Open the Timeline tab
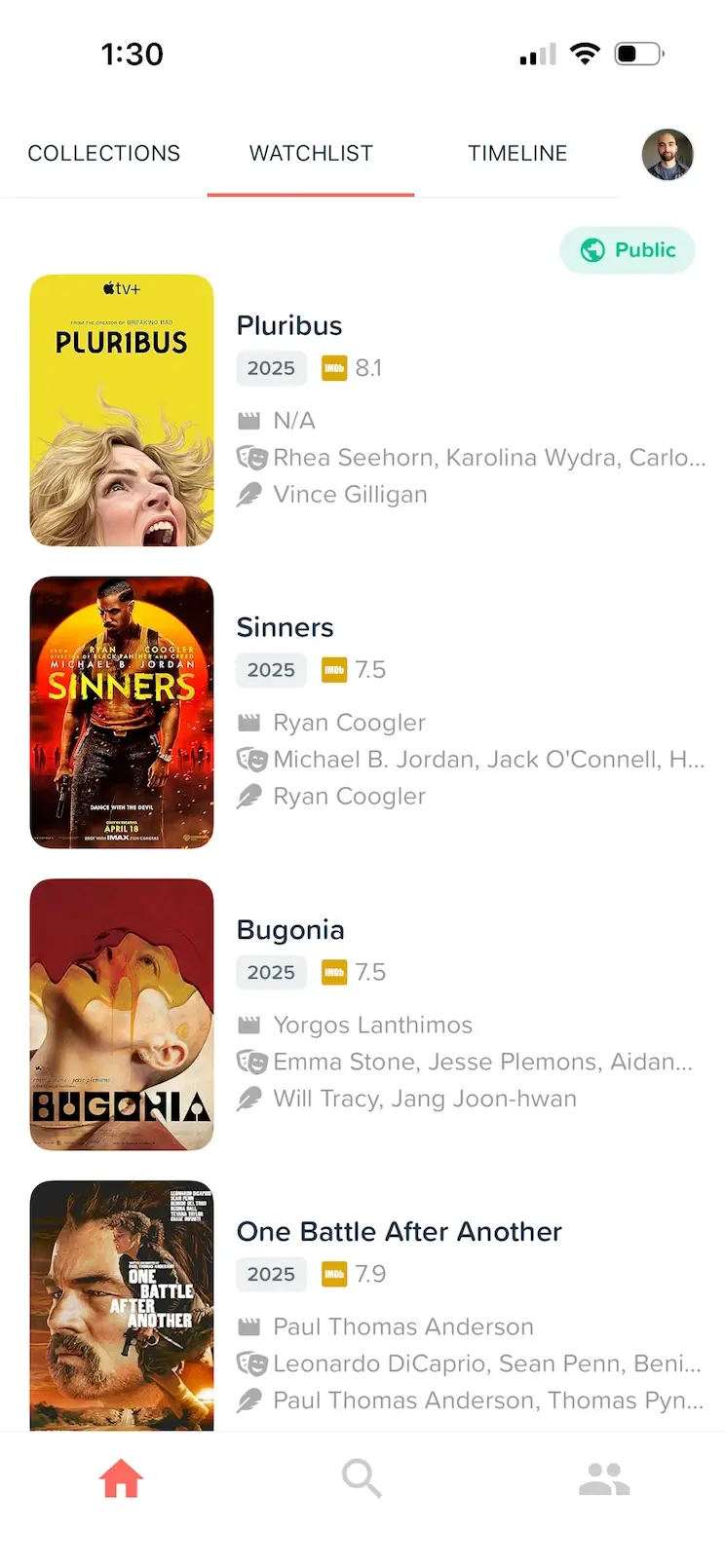Image resolution: width=725 pixels, height=1568 pixels. (x=517, y=154)
